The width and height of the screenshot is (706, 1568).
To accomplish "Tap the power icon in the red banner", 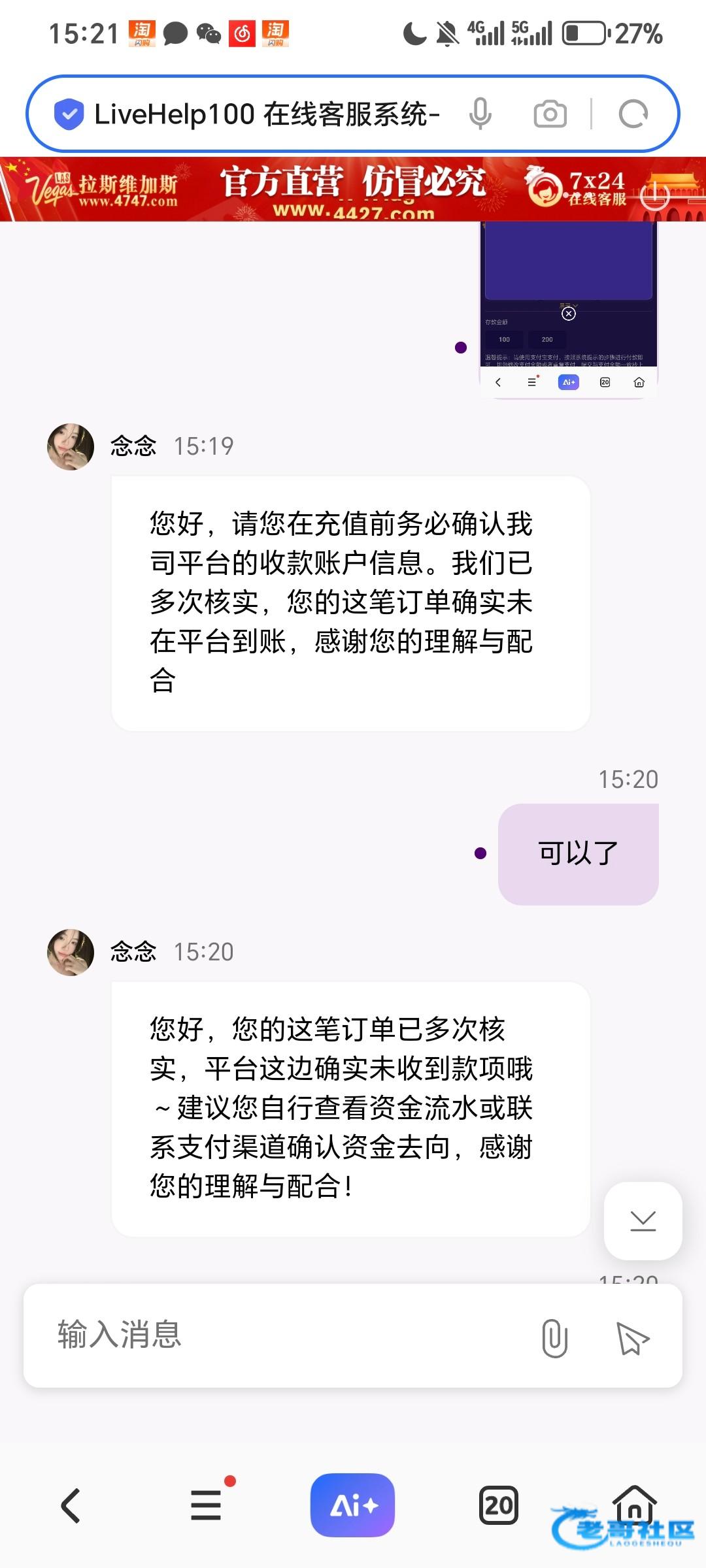I will point(655,194).
